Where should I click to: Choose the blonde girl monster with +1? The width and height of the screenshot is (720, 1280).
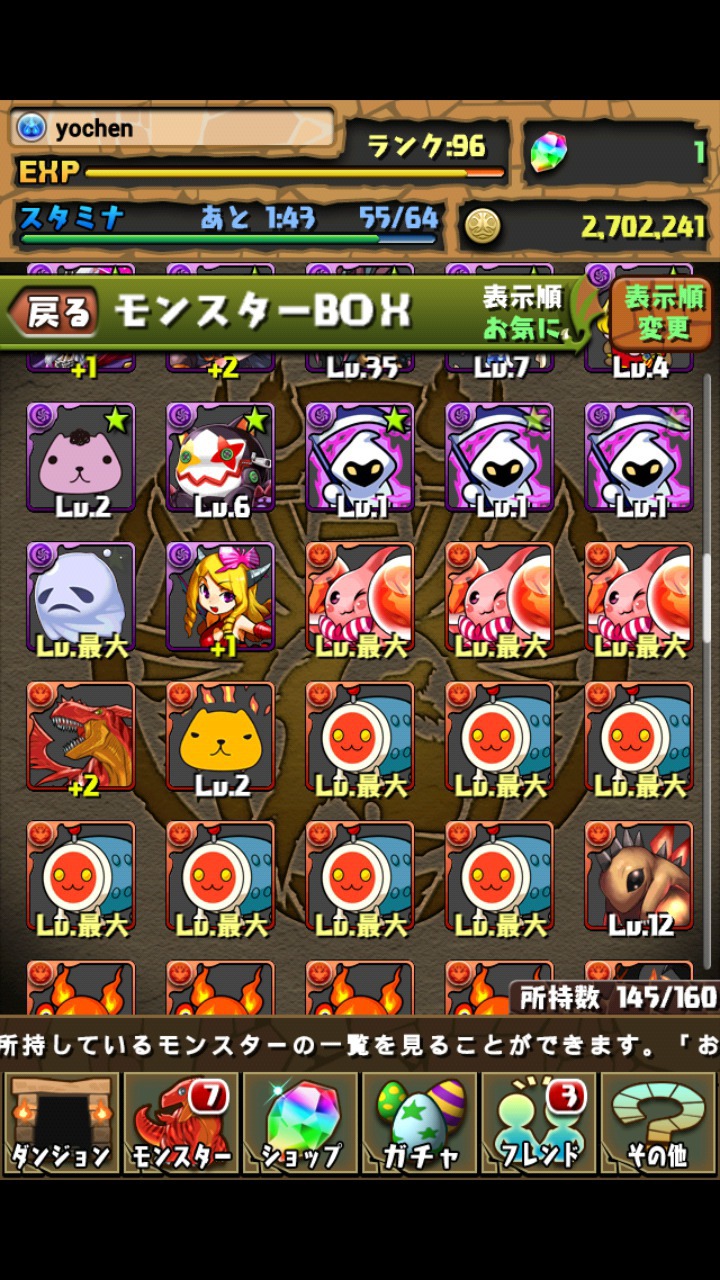coord(220,599)
